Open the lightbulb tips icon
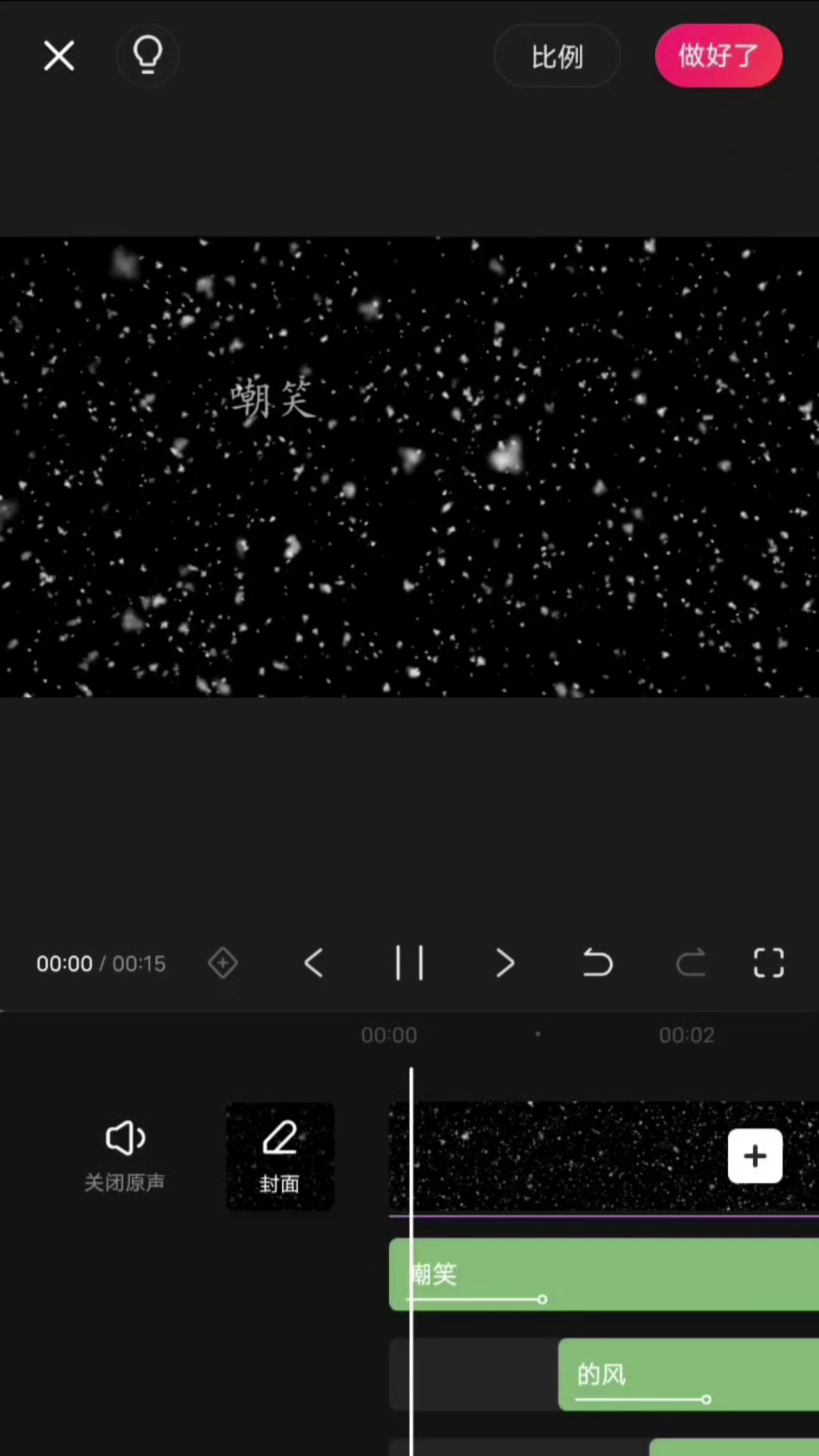Viewport: 819px width, 1456px height. pos(148,55)
